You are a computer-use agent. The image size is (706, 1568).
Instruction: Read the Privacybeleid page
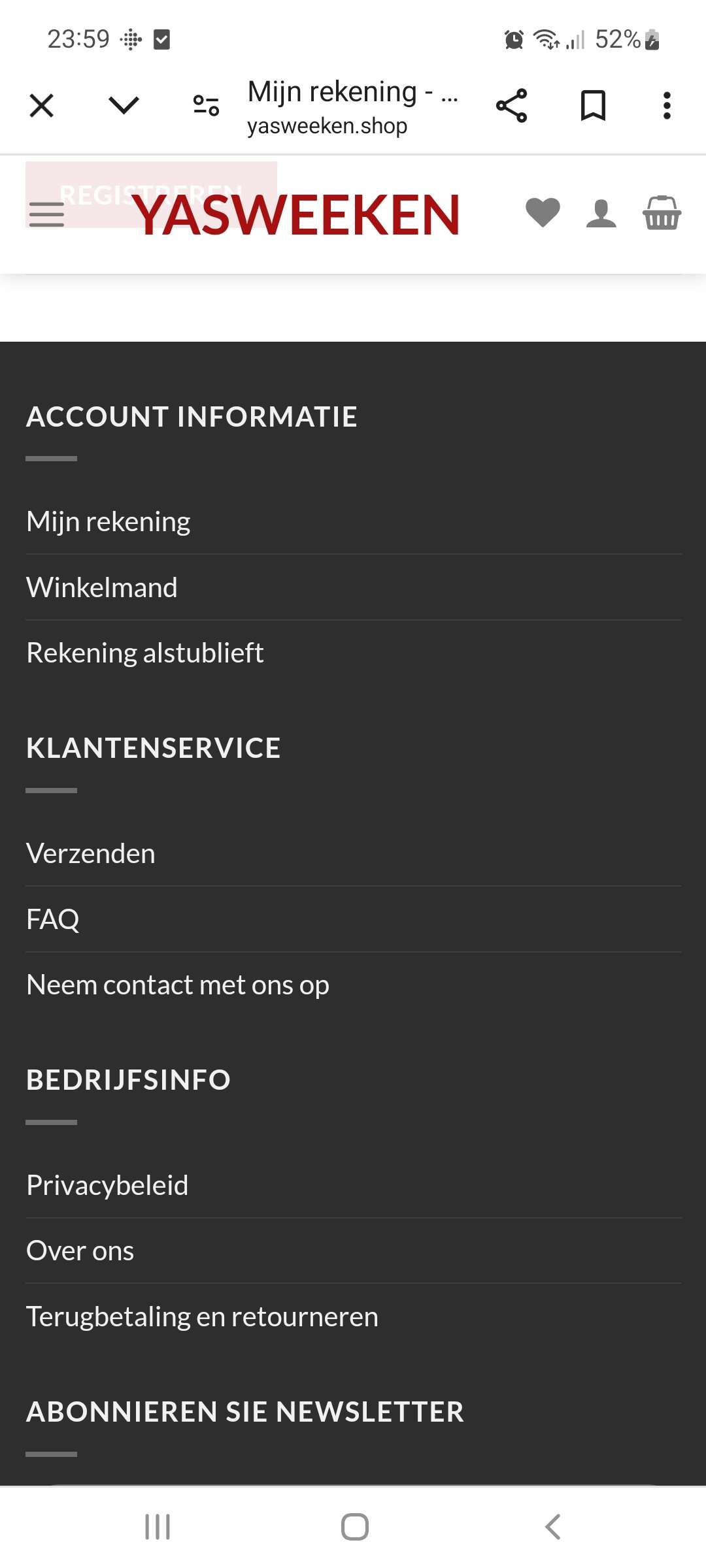[x=107, y=1185]
